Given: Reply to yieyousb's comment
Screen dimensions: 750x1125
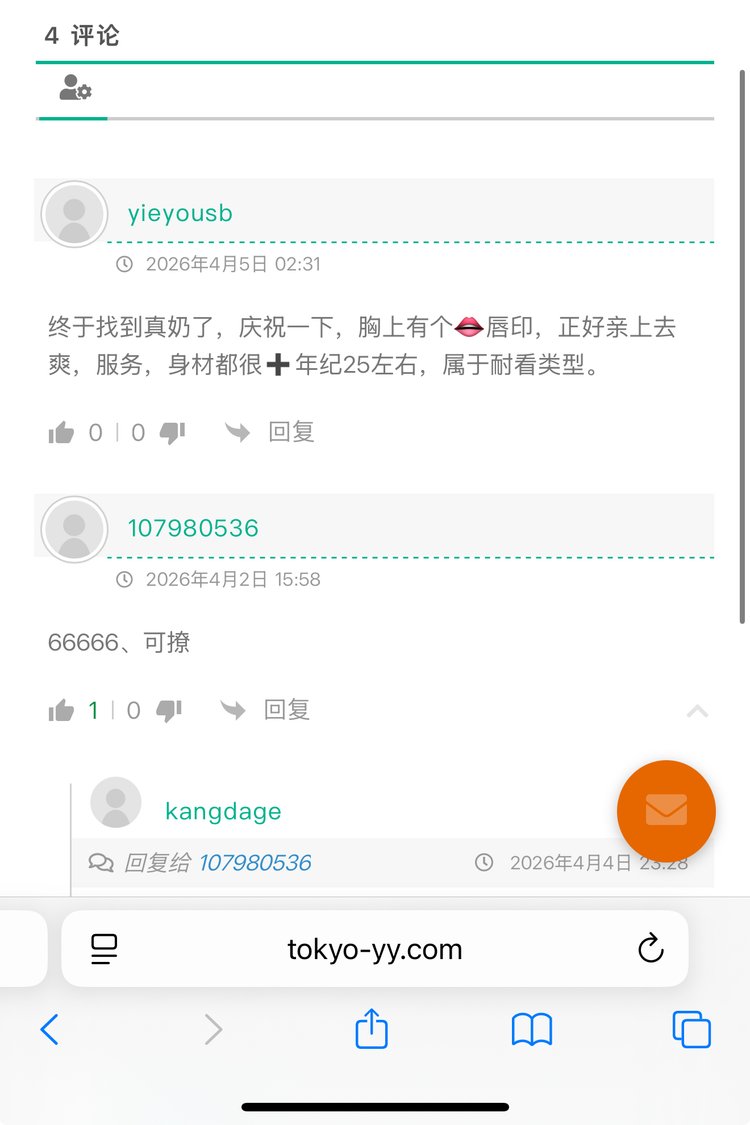Looking at the screenshot, I should 270,432.
